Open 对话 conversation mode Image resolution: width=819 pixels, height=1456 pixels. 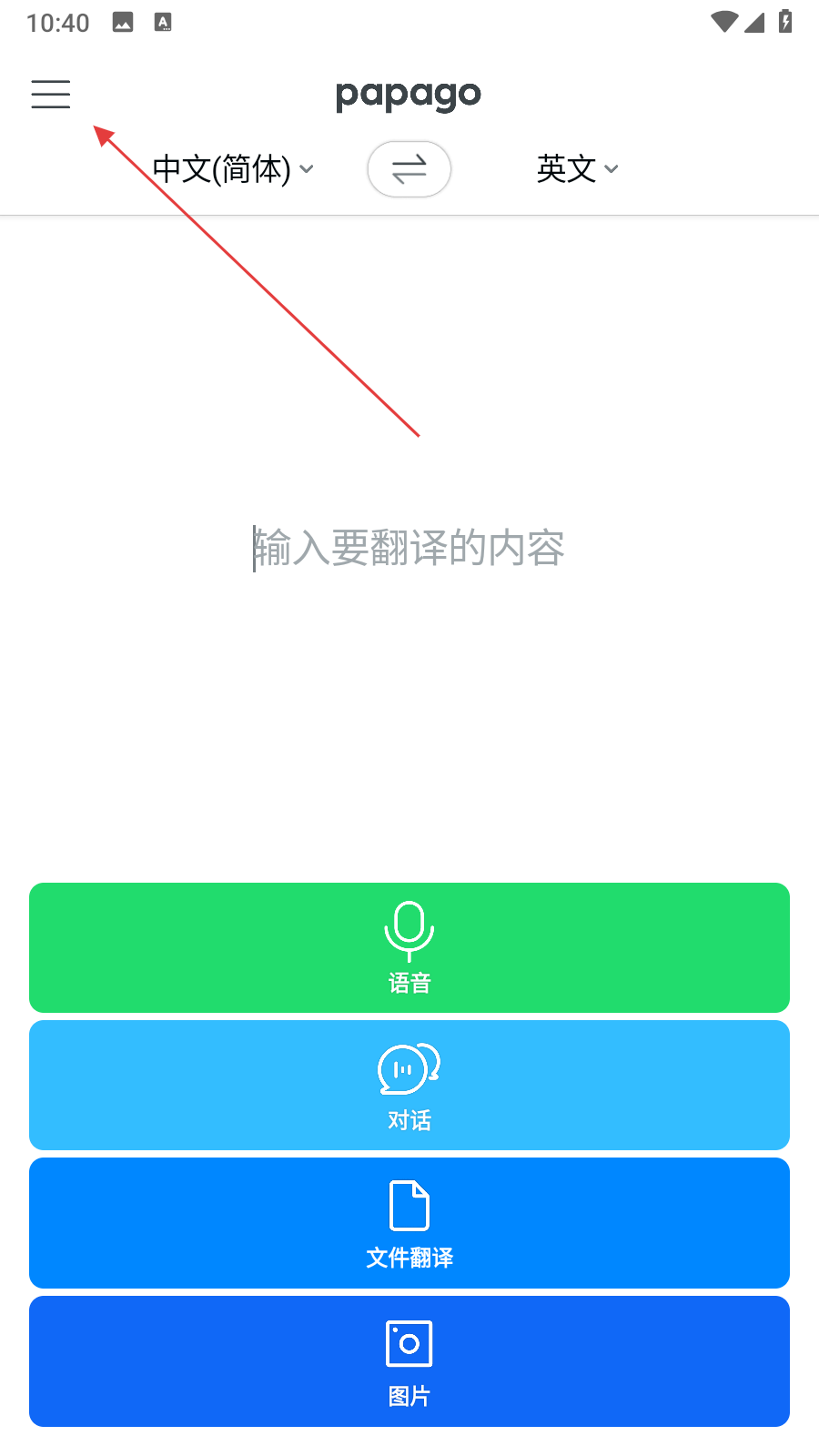(409, 1085)
